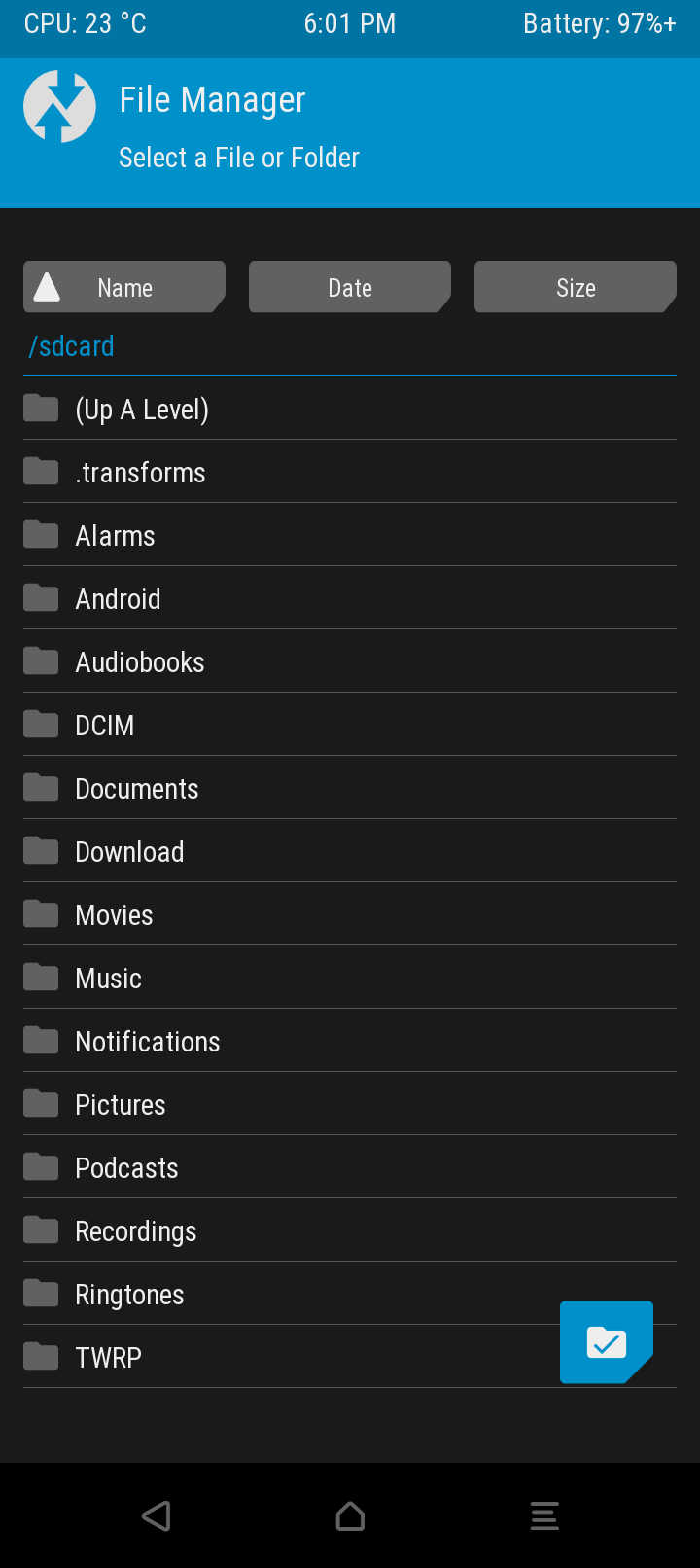Viewport: 700px width, 1568px height.
Task: Open the Music folder
Action: (x=108, y=979)
